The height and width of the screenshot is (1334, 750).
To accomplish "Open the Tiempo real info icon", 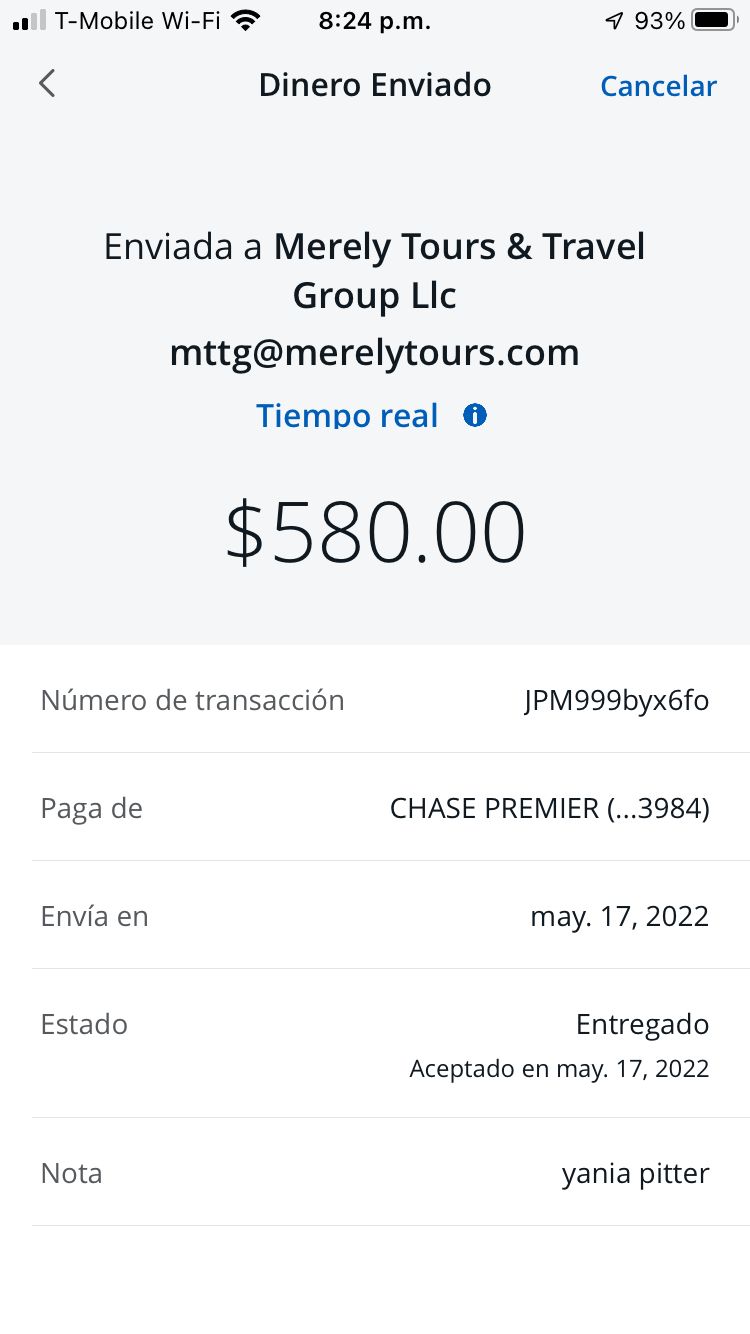I will (475, 415).
